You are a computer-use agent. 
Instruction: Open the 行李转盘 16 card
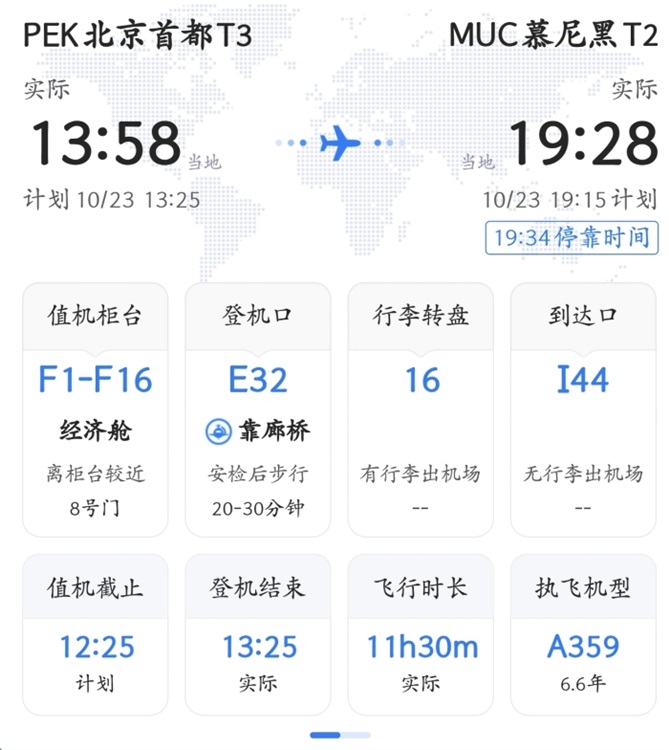(x=421, y=409)
